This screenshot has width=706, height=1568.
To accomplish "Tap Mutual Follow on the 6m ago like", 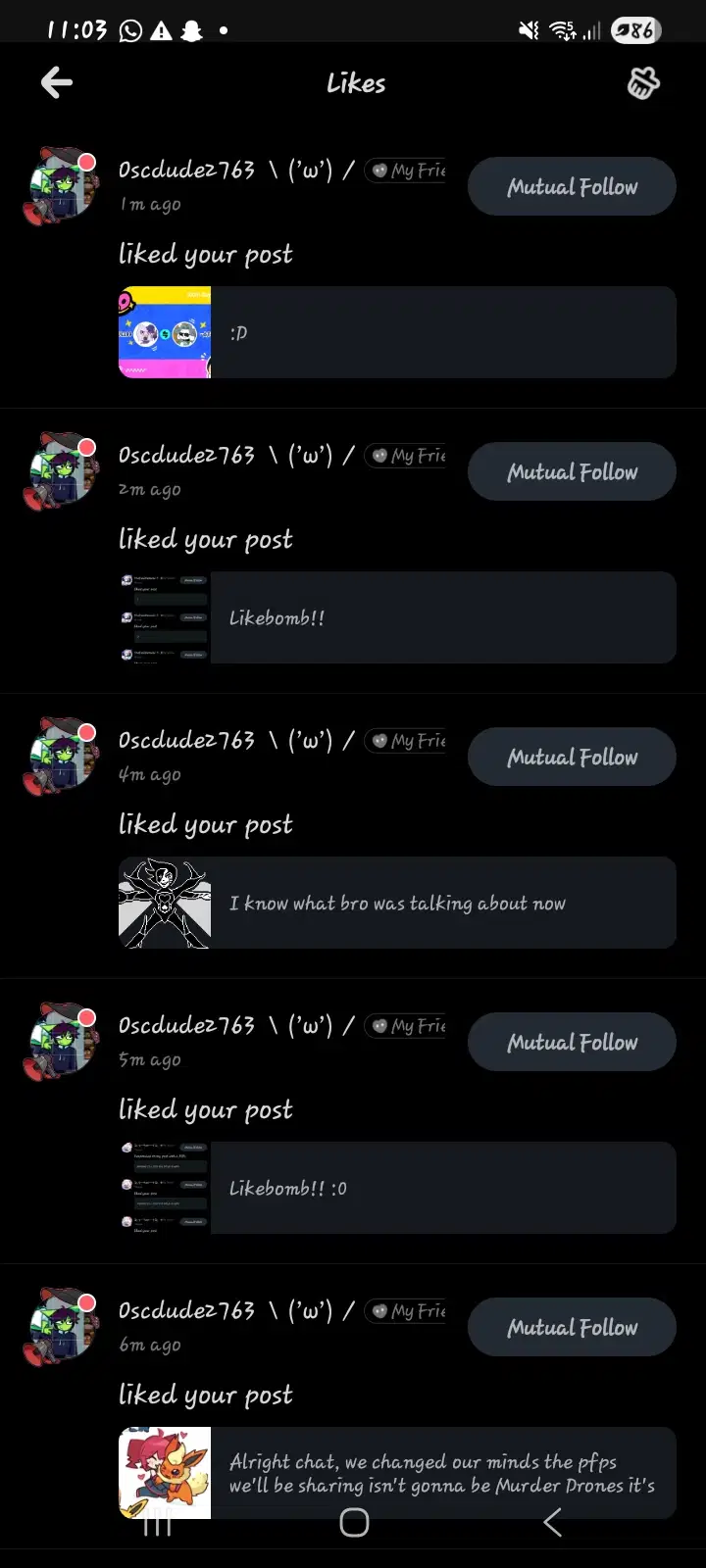I will coord(572,1327).
